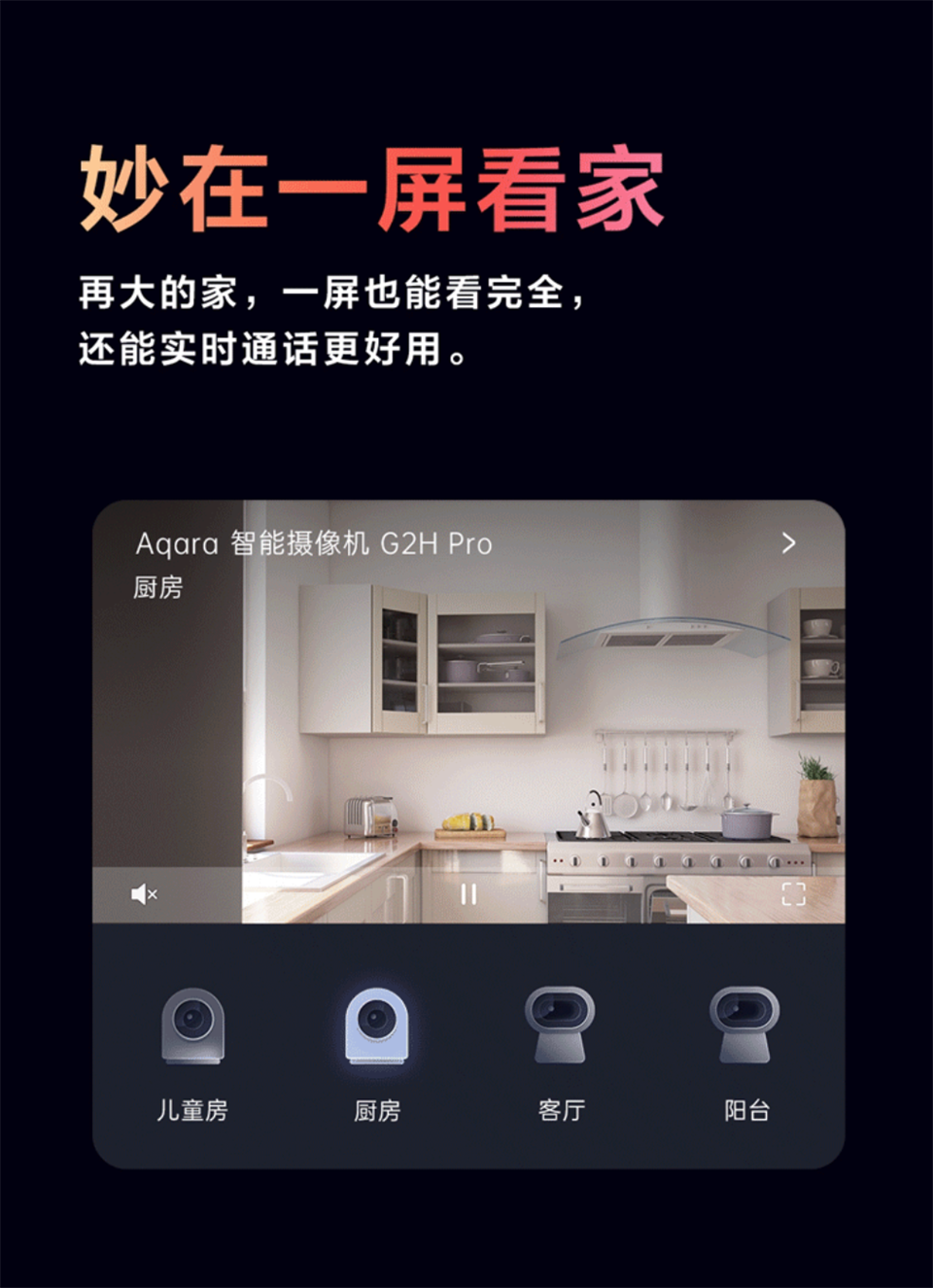The image size is (933, 1288).
Task: Pause the live kitchen video feed
Action: [x=467, y=893]
